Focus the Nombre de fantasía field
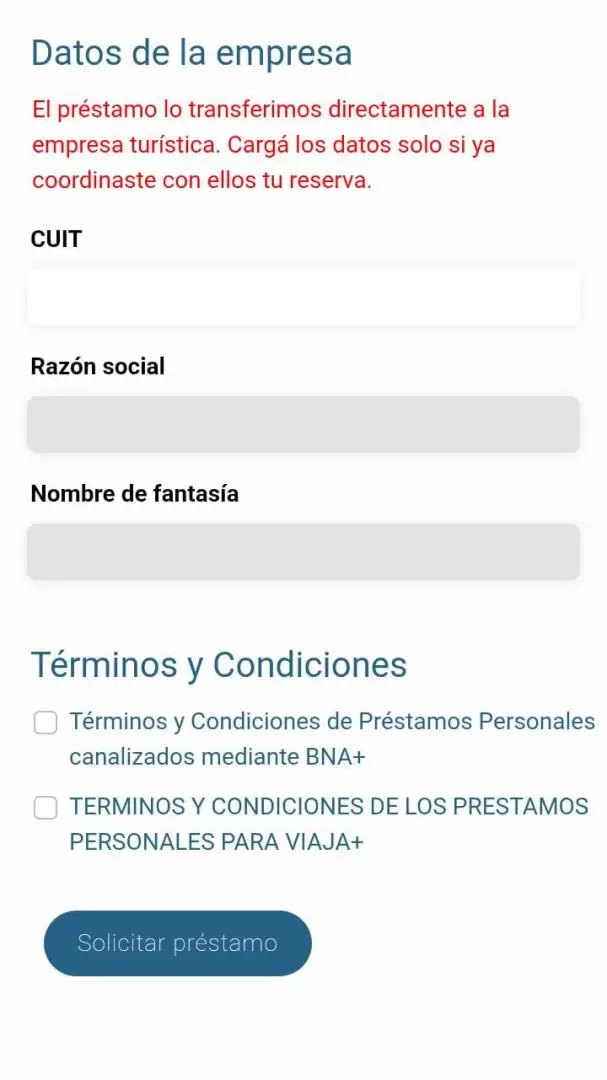Viewport: 607px width, 1080px height. tap(303, 552)
